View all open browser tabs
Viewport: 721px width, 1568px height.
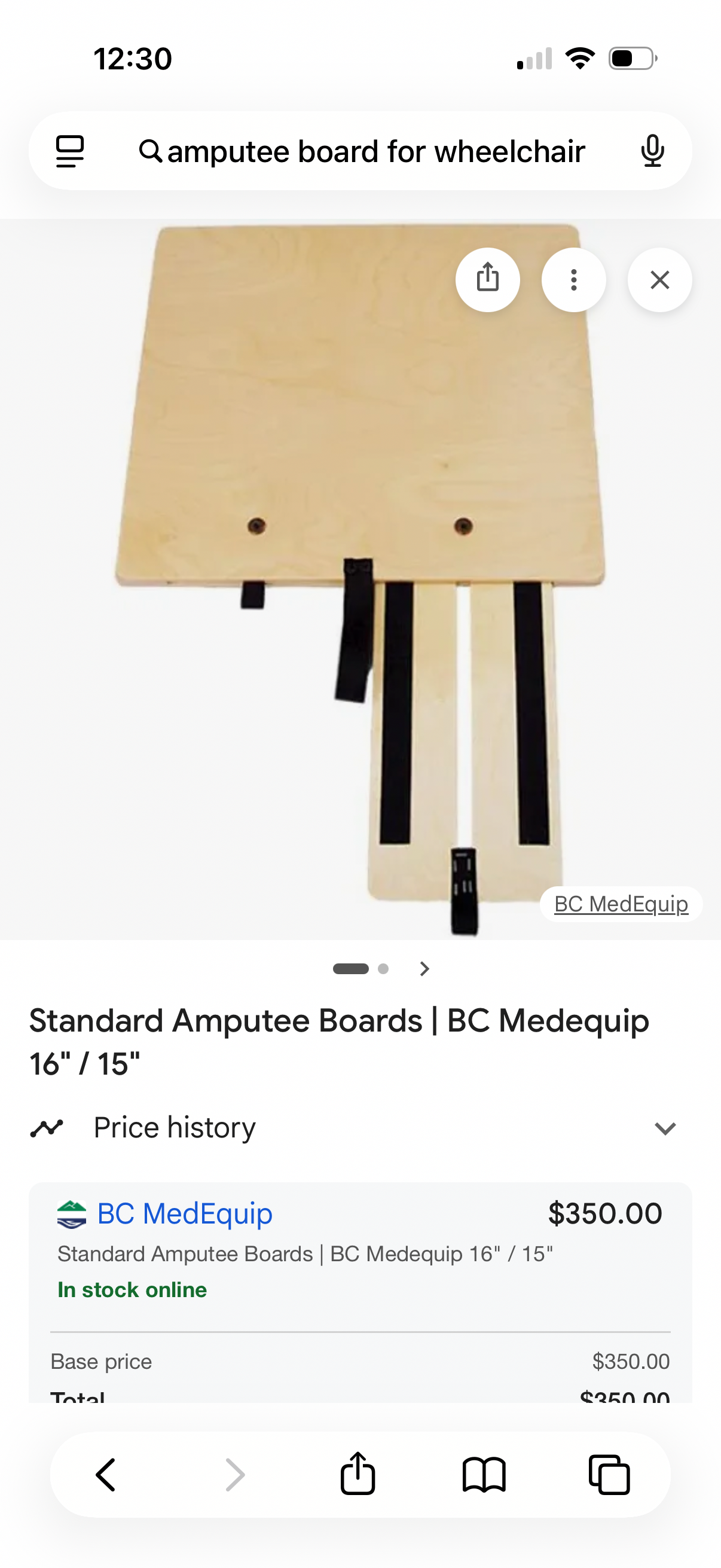tap(609, 1475)
